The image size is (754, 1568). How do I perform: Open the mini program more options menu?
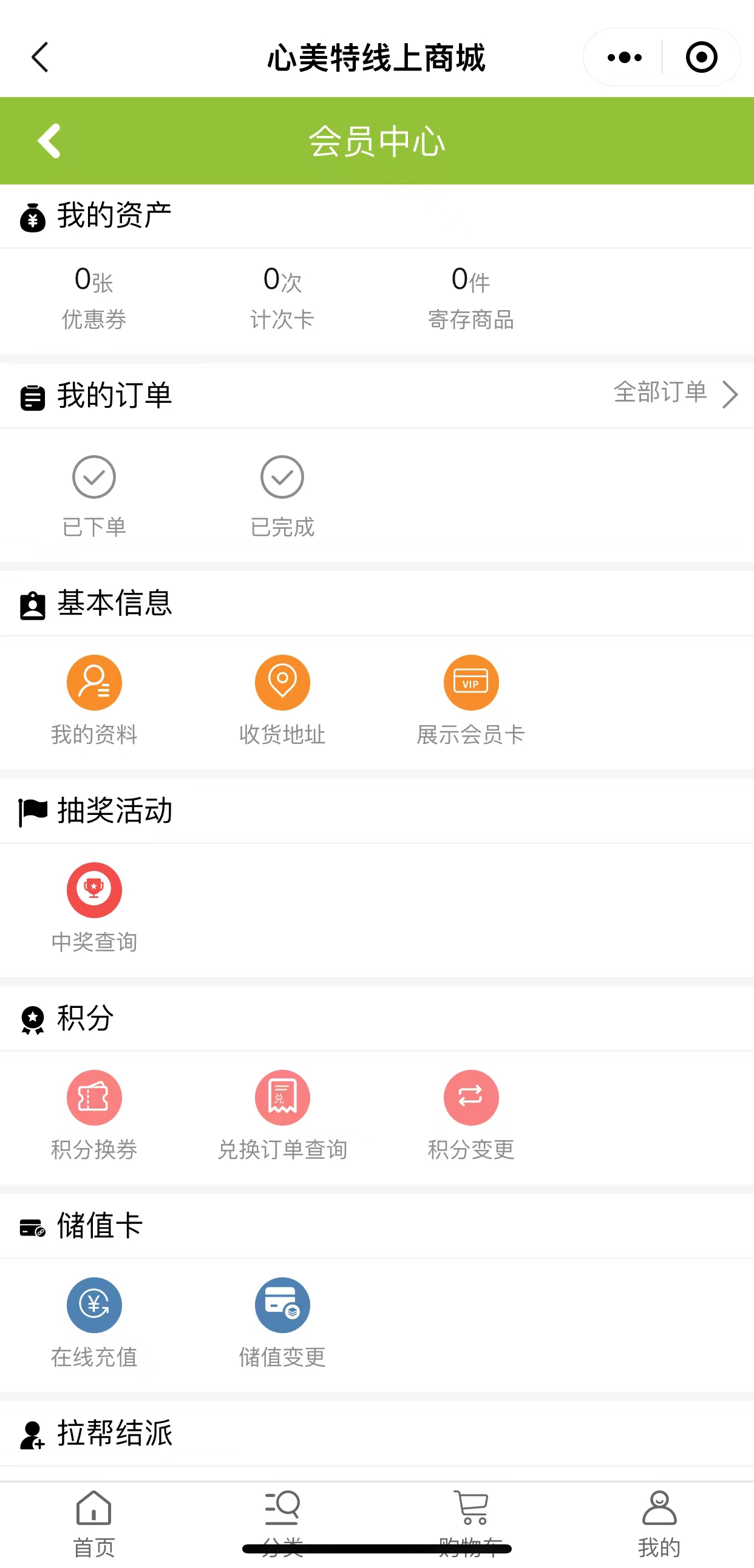coord(623,57)
